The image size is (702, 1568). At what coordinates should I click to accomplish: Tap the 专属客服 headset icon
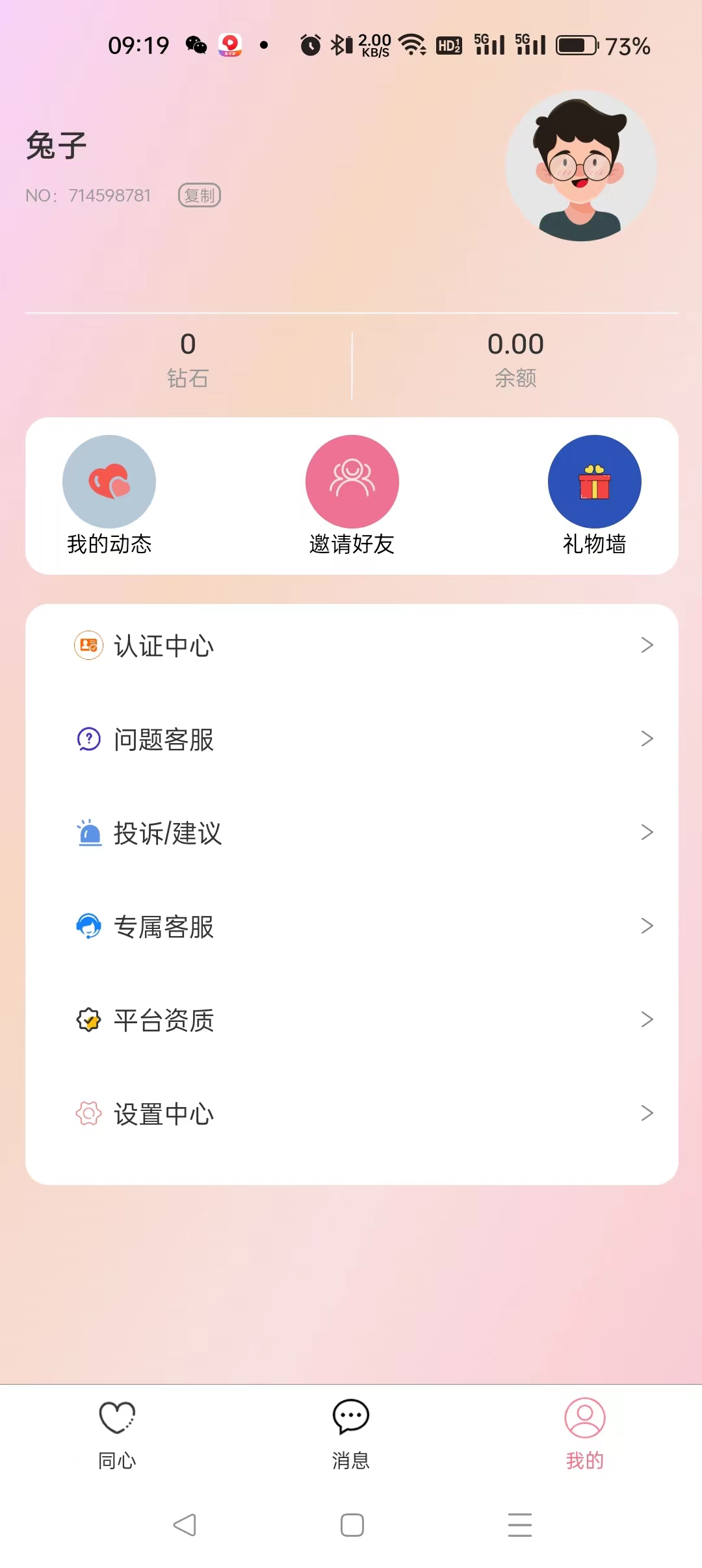point(88,927)
